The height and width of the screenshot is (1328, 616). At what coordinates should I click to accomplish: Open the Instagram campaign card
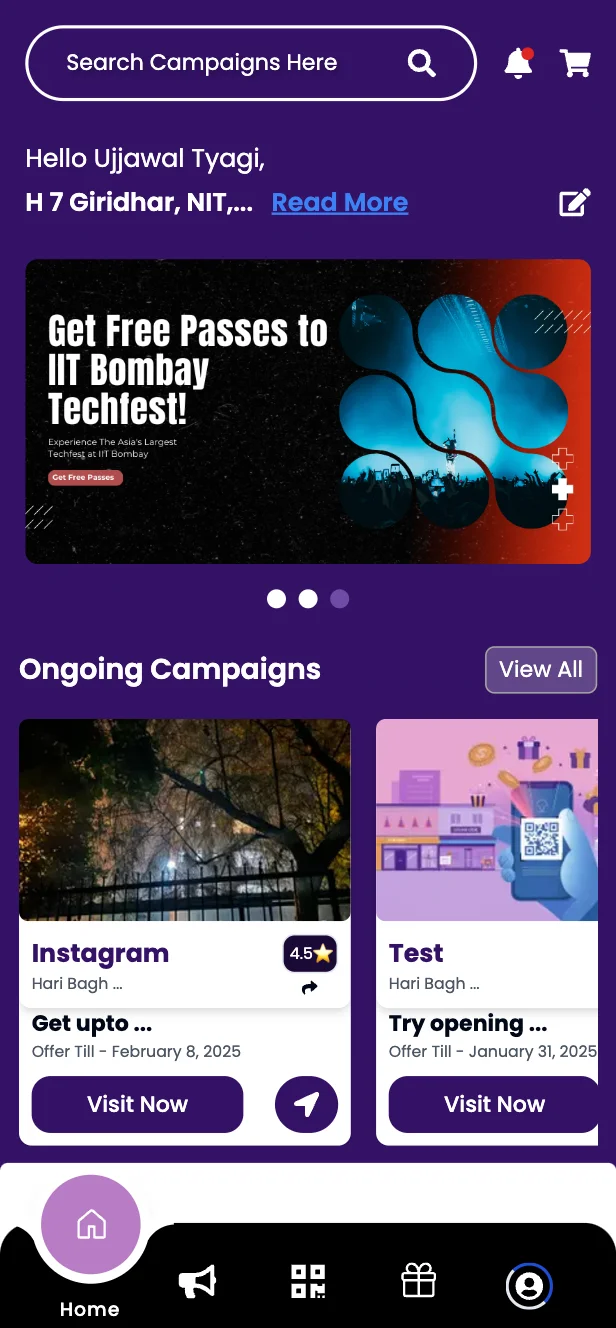click(184, 820)
